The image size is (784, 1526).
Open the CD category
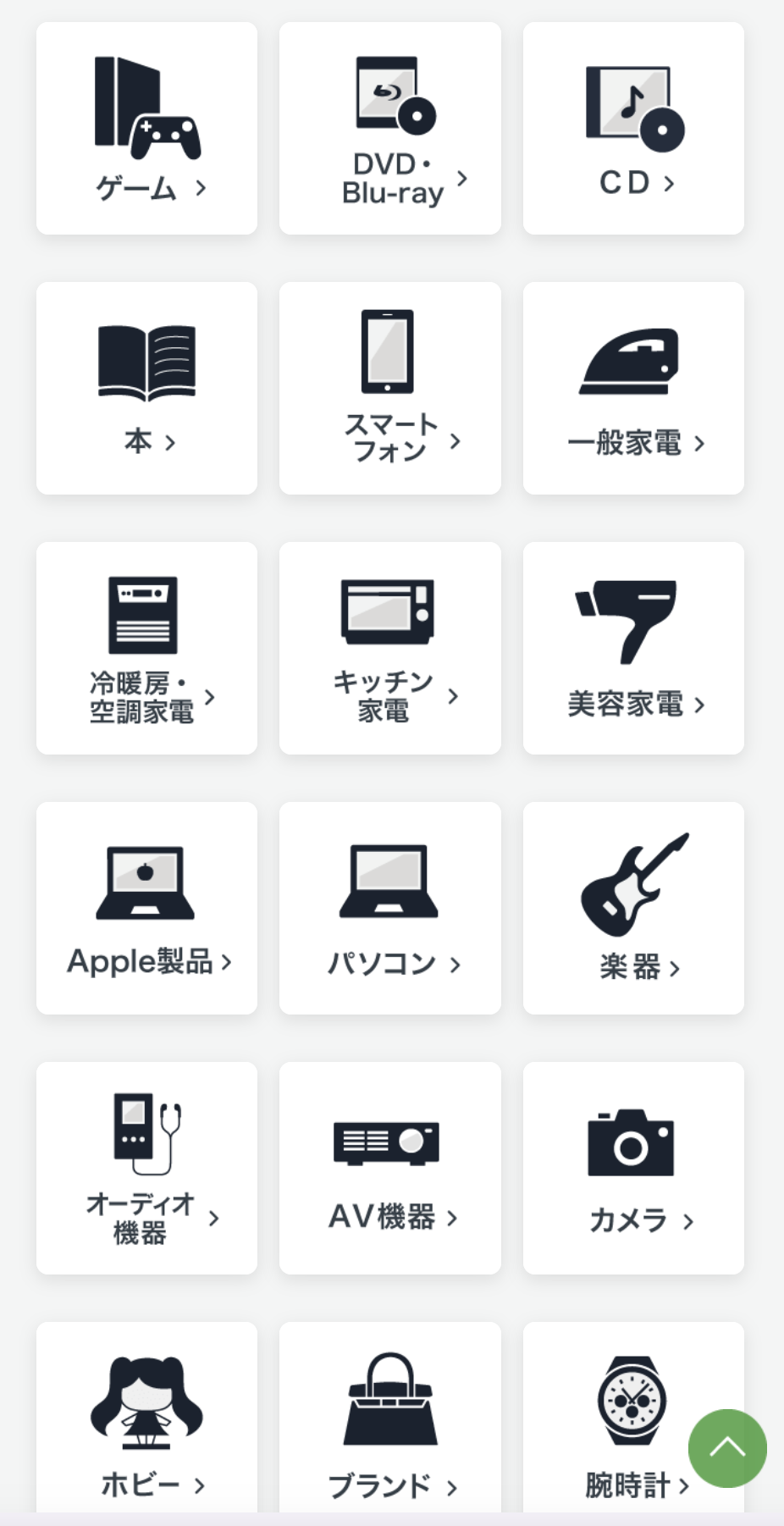point(633,129)
